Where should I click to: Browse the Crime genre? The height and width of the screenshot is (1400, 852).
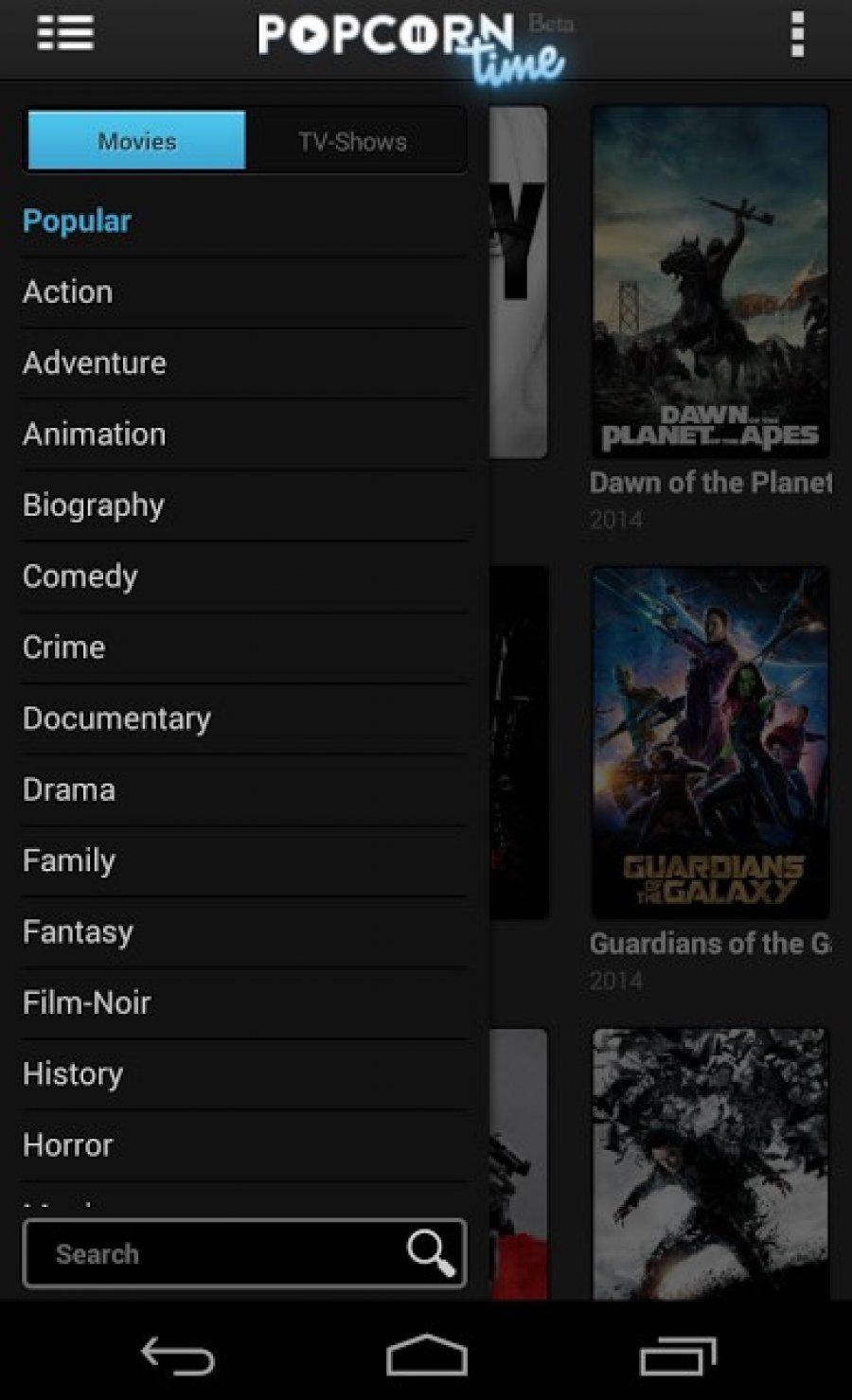tap(64, 647)
